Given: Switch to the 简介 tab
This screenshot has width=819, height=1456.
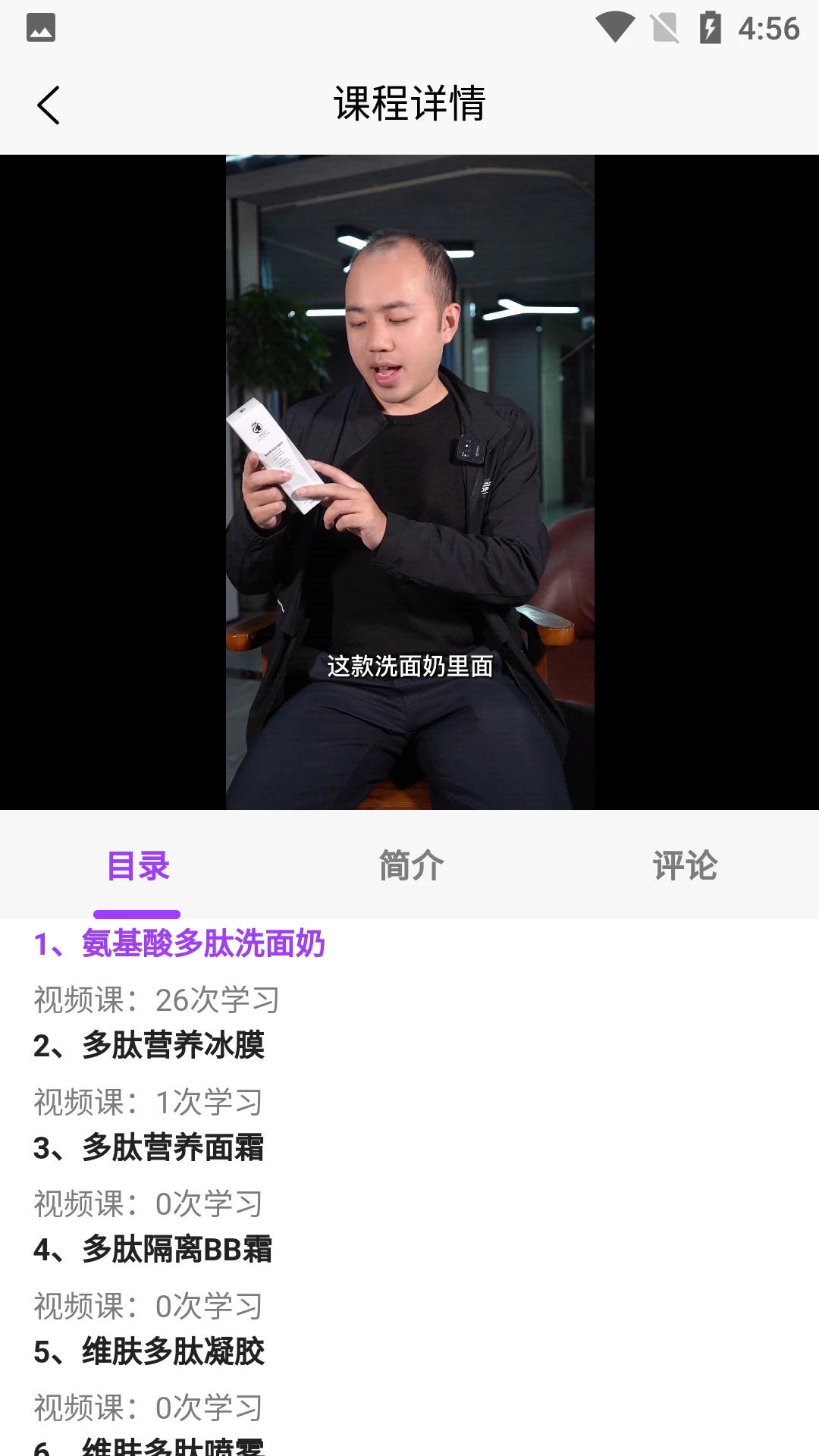Looking at the screenshot, I should [x=410, y=865].
